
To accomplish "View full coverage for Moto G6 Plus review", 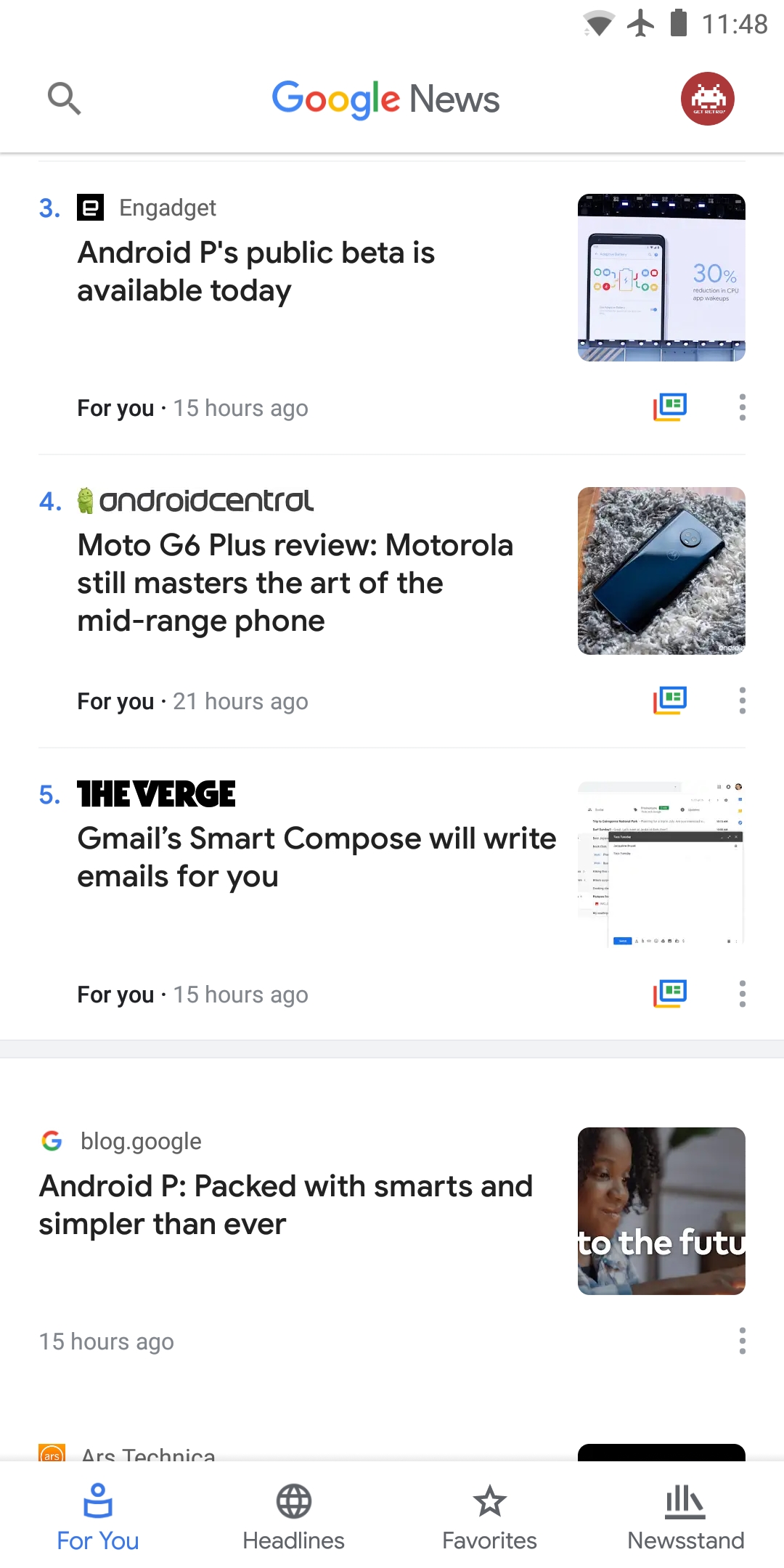I will click(x=670, y=701).
